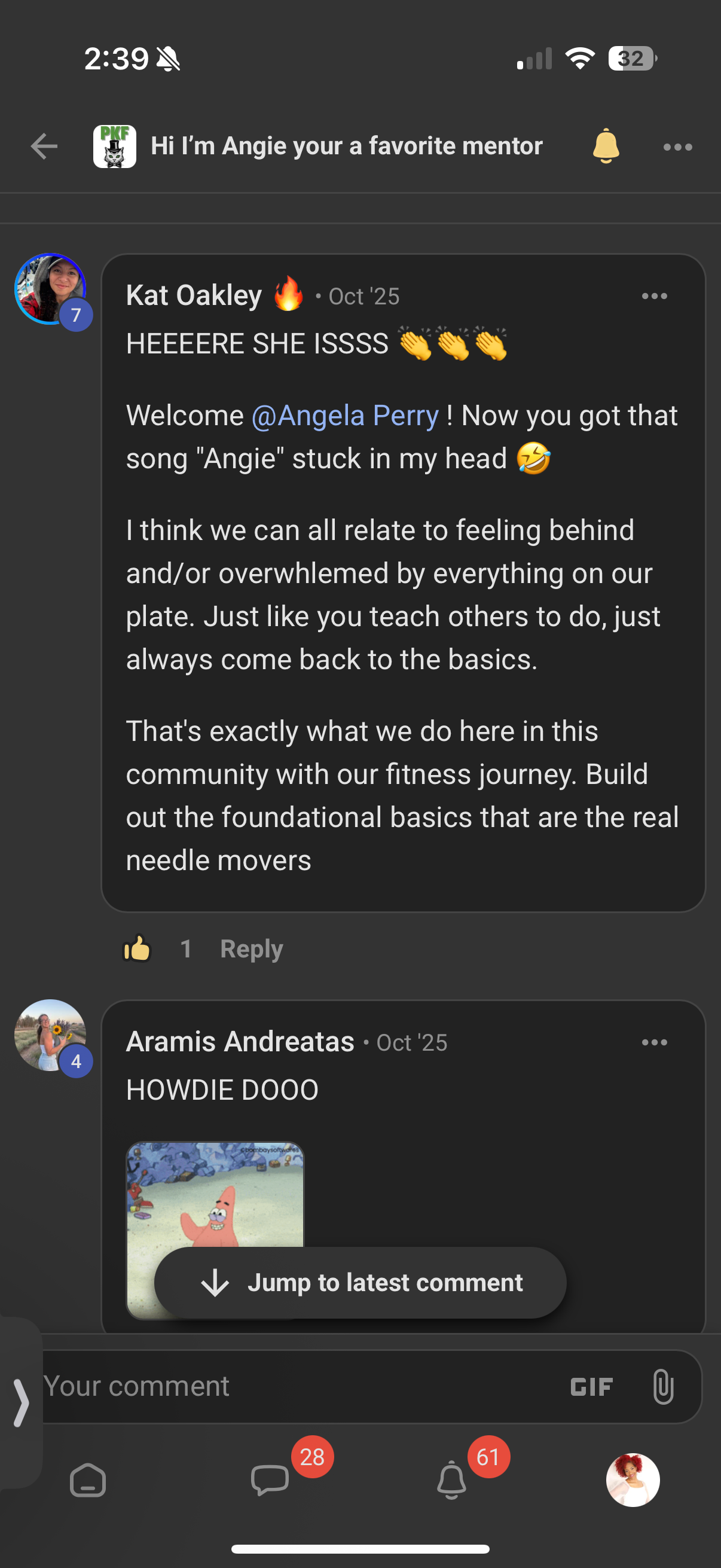The width and height of the screenshot is (721, 1568).
Task: Open the Patrick GIF in Aramis's comment
Action: click(x=214, y=1193)
